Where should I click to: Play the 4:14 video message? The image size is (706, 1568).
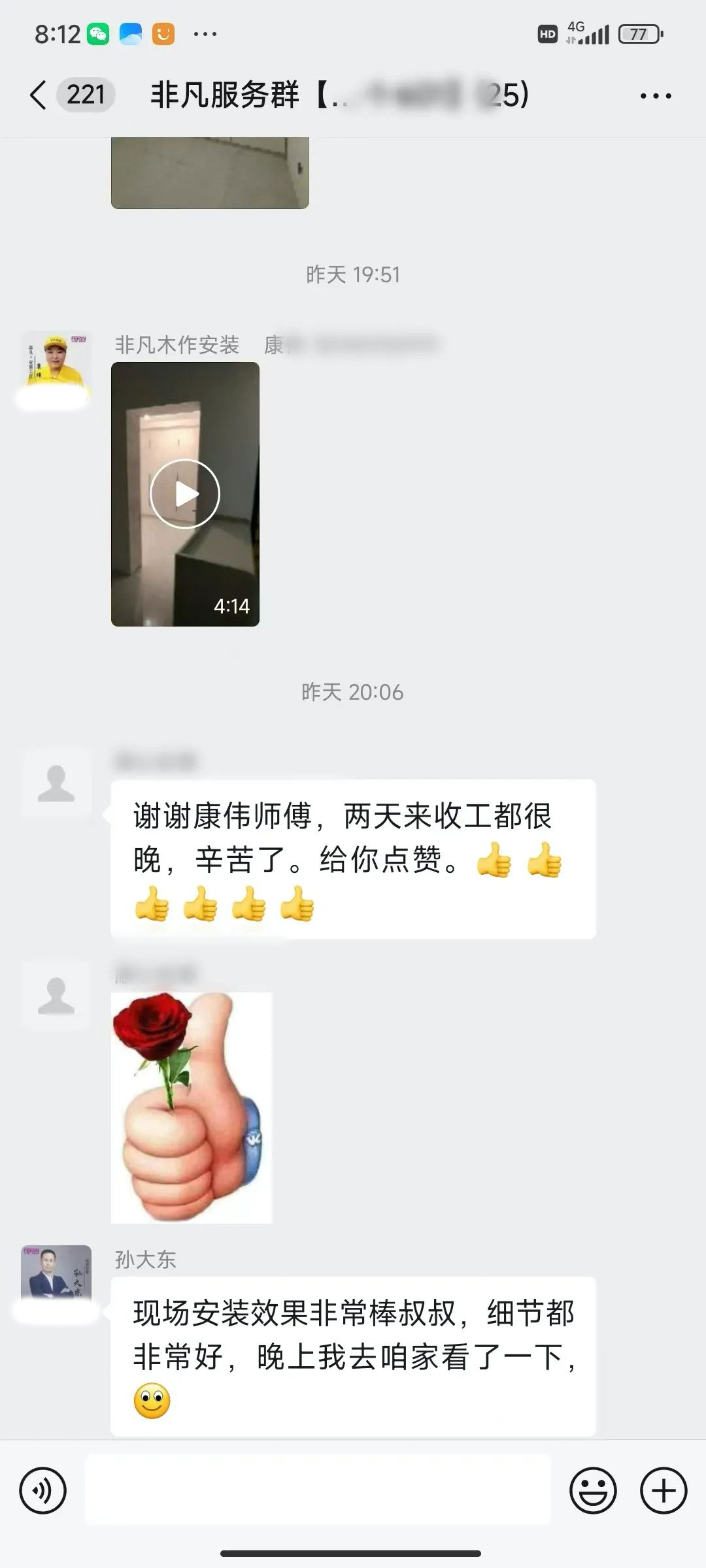click(x=185, y=494)
